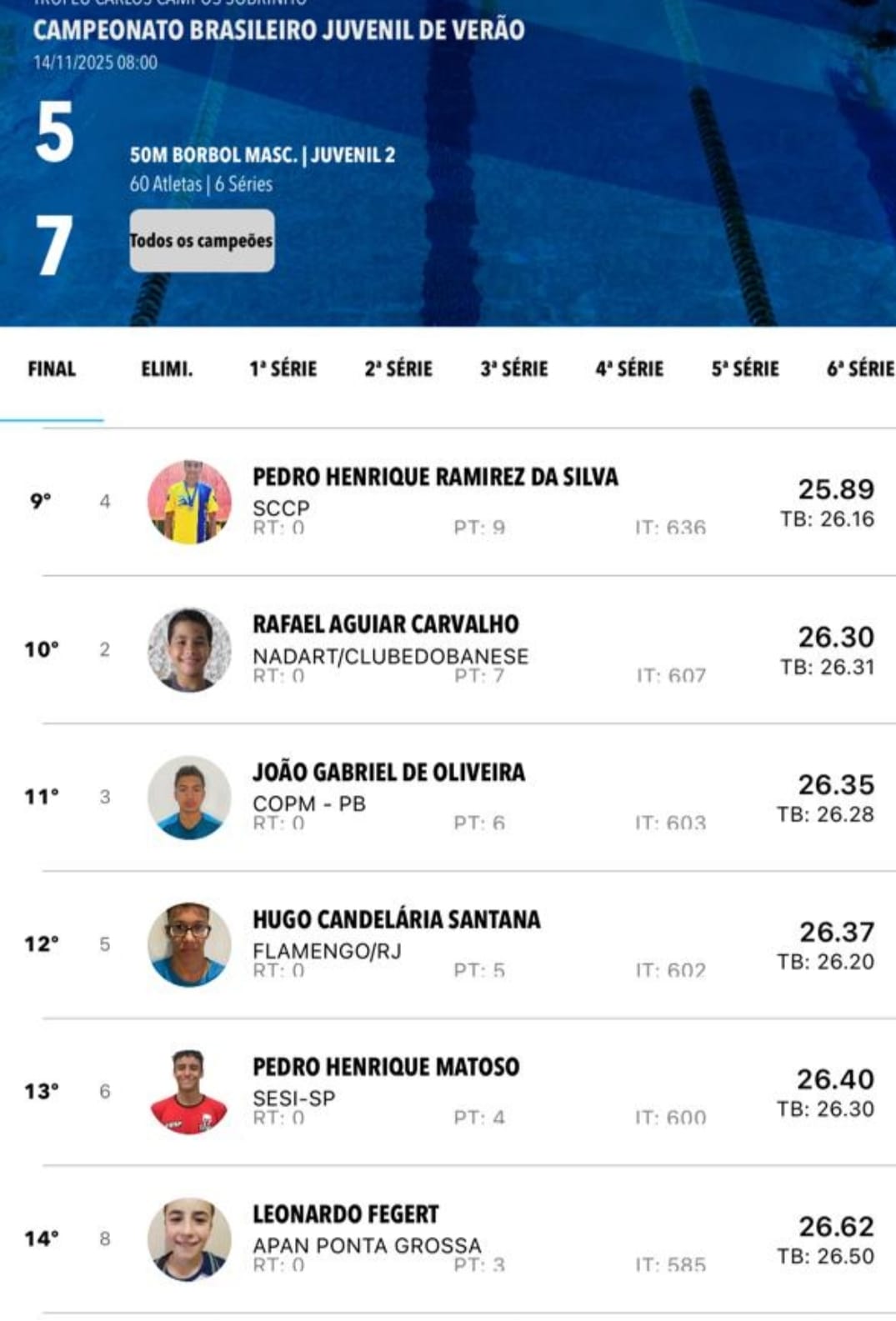Viewport: 896px width, 1321px height.
Task: Switch to the ELIMI. tab
Action: click(x=167, y=369)
